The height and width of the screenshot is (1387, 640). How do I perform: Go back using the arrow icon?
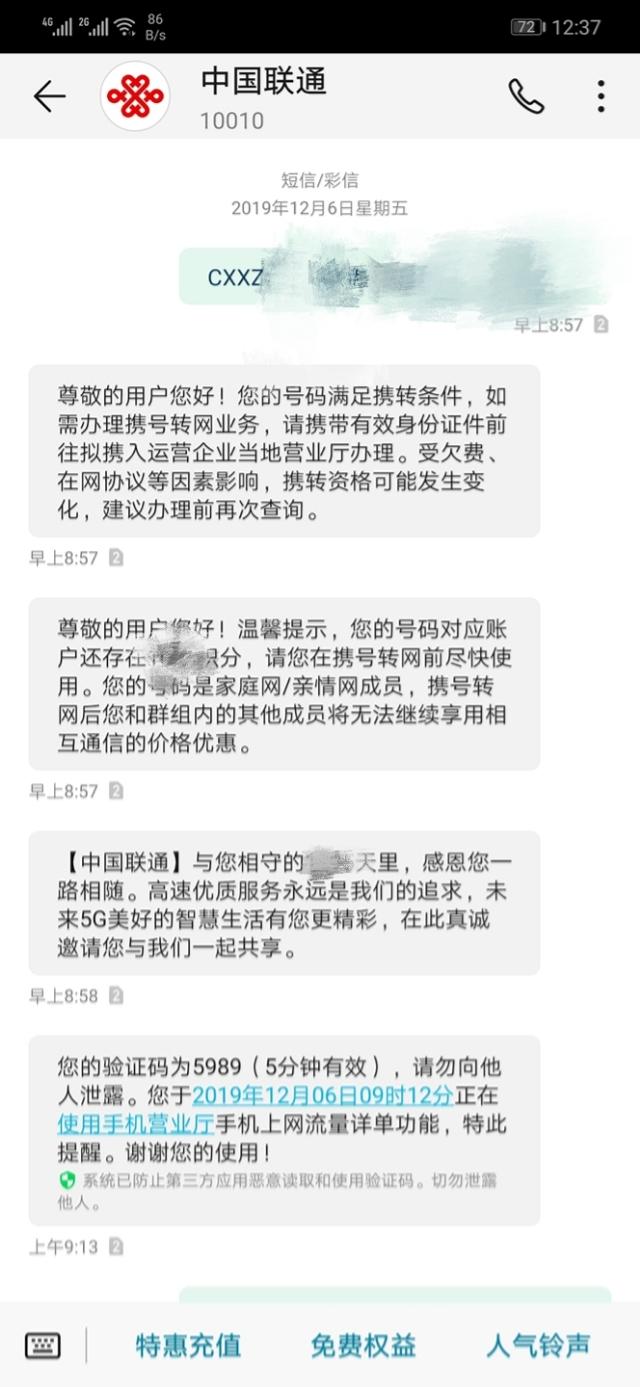tap(49, 97)
